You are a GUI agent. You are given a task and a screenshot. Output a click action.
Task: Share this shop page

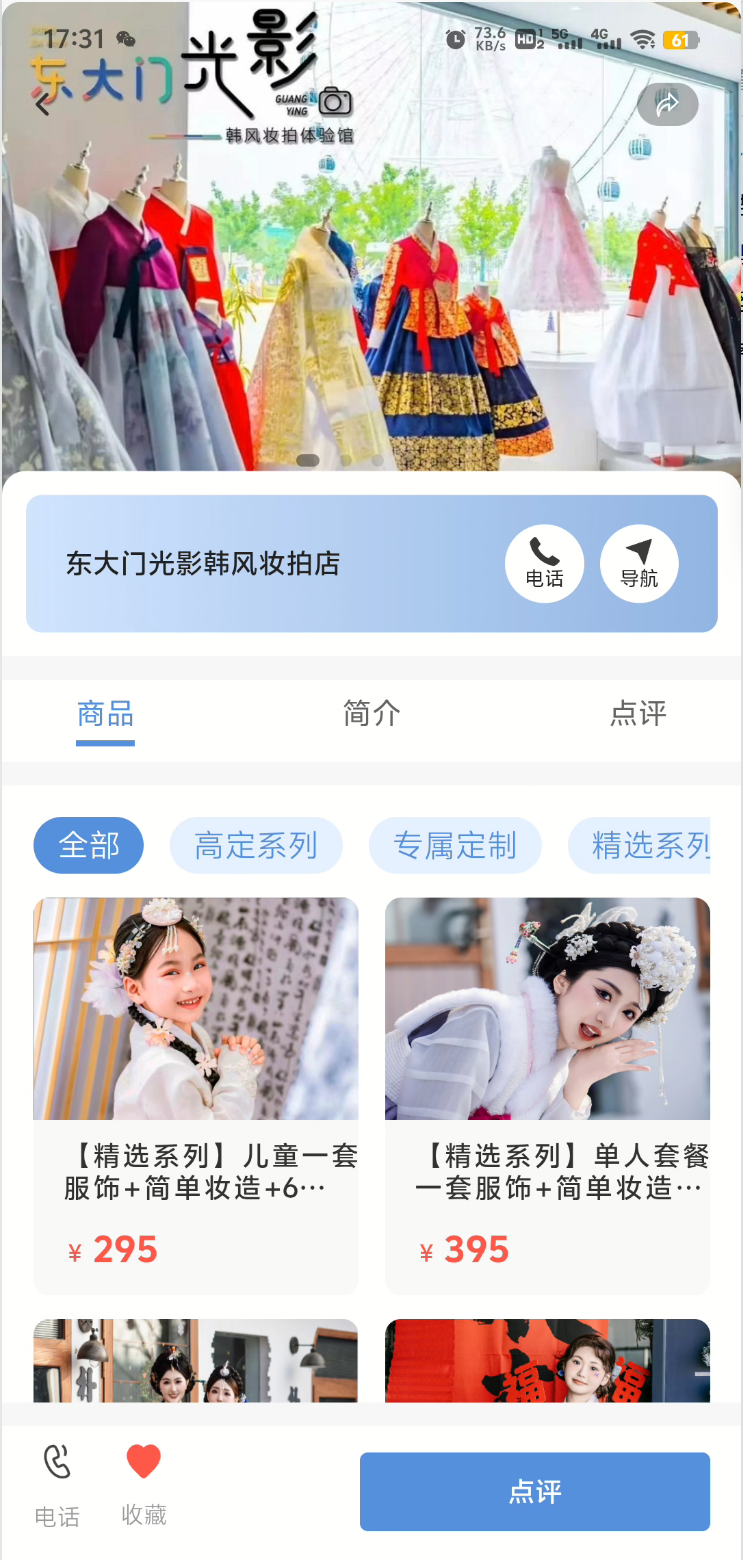[667, 104]
